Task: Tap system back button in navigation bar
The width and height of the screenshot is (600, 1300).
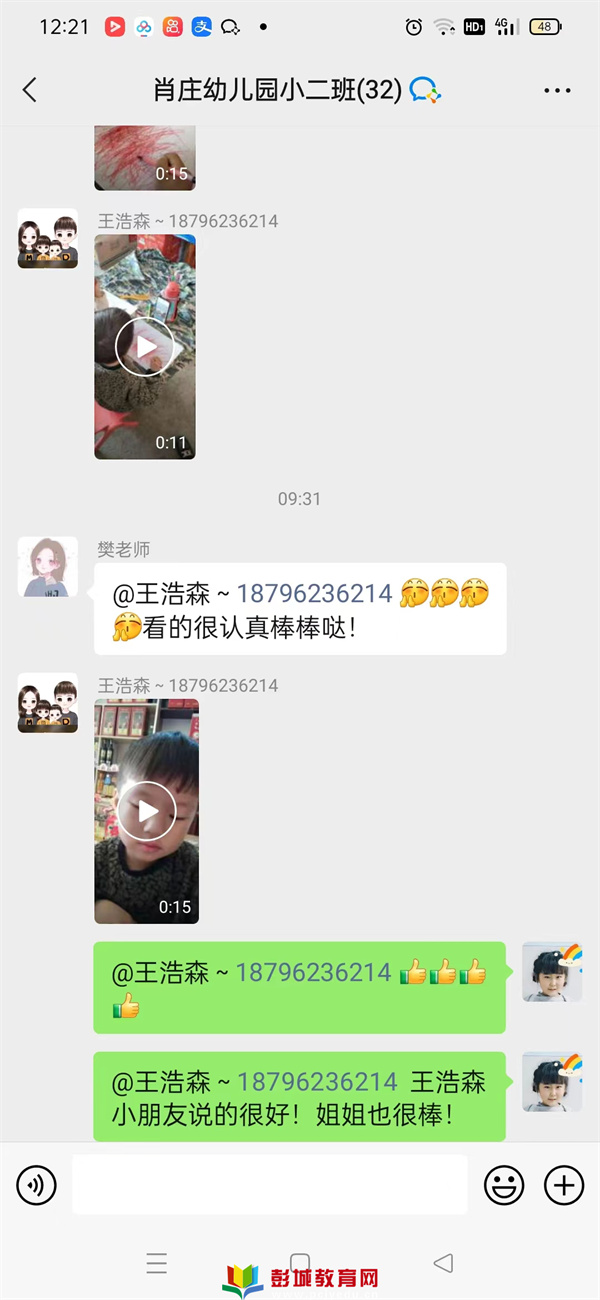Action: pyautogui.click(x=443, y=1263)
